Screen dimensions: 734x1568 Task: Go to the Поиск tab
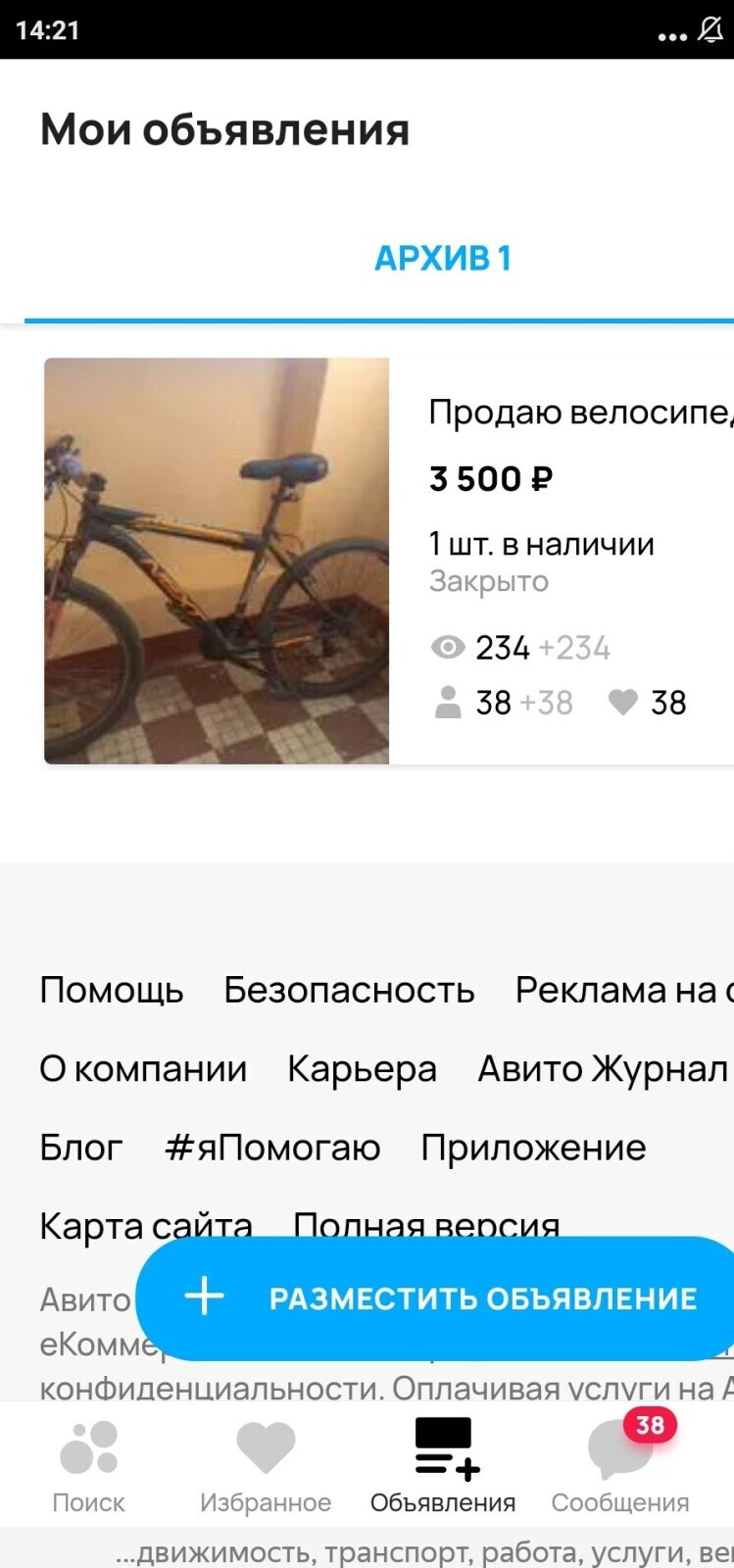[x=88, y=1466]
